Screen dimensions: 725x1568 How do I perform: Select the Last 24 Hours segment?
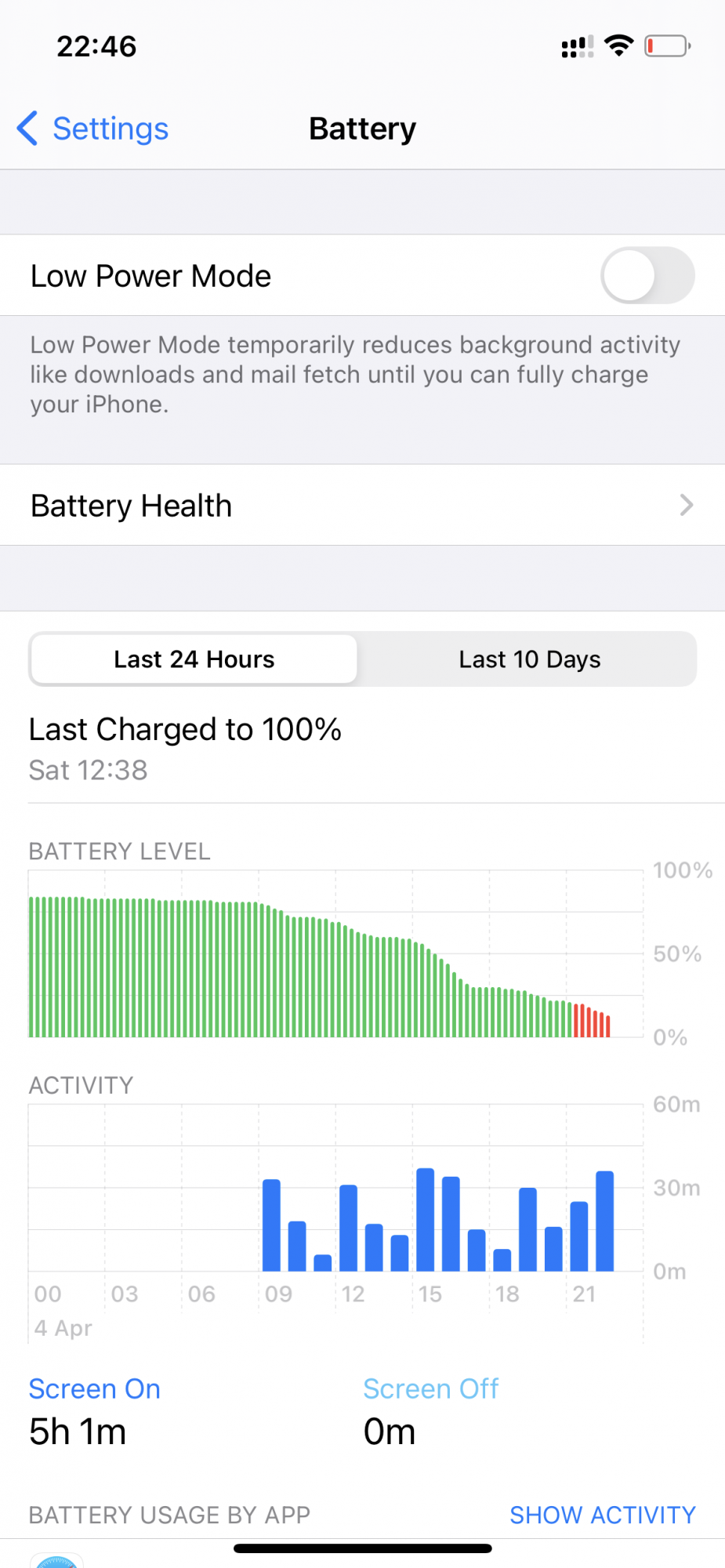pyautogui.click(x=194, y=659)
